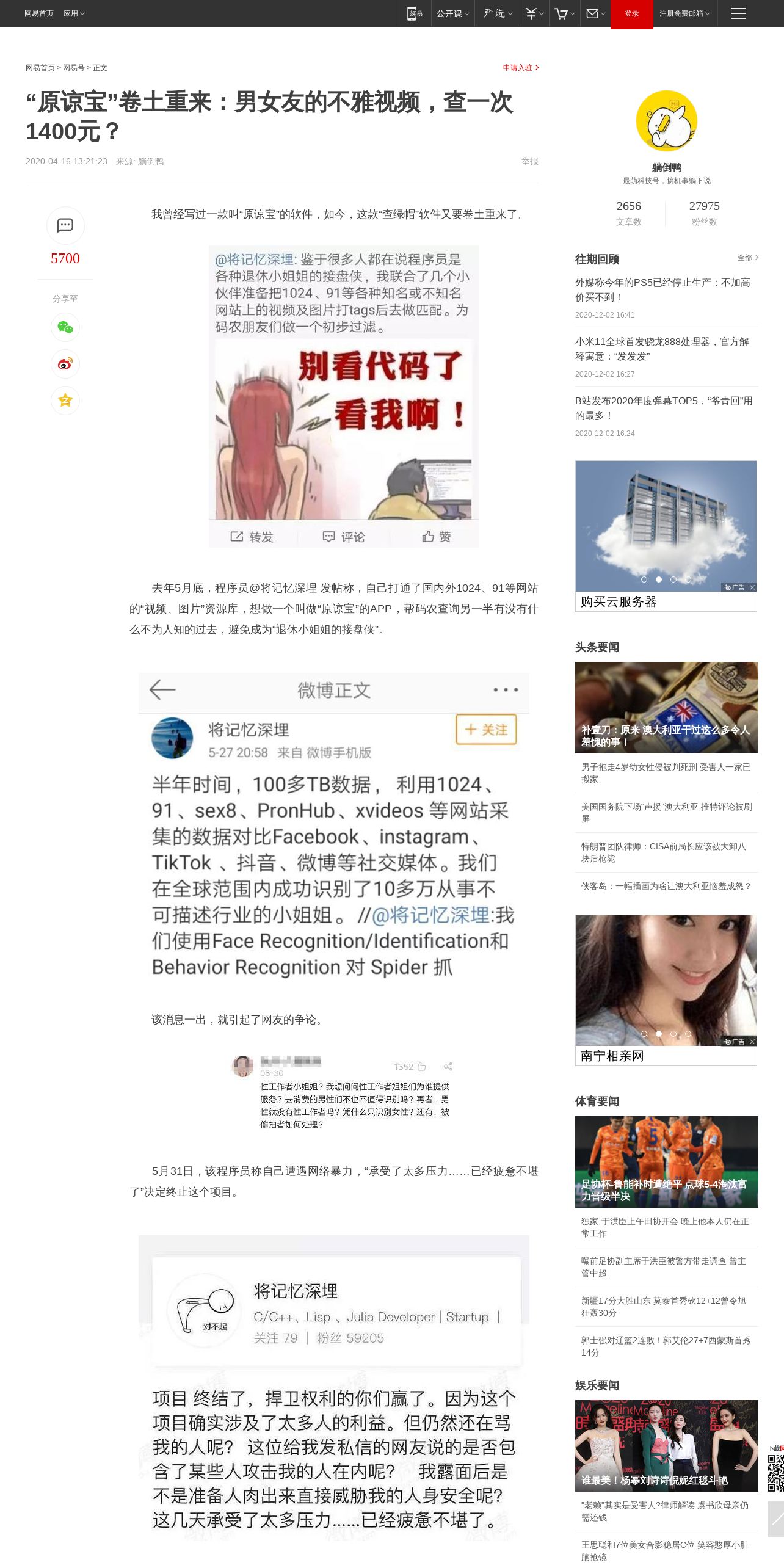Share the article to WeChat
The height and width of the screenshot is (1568, 784).
(65, 327)
